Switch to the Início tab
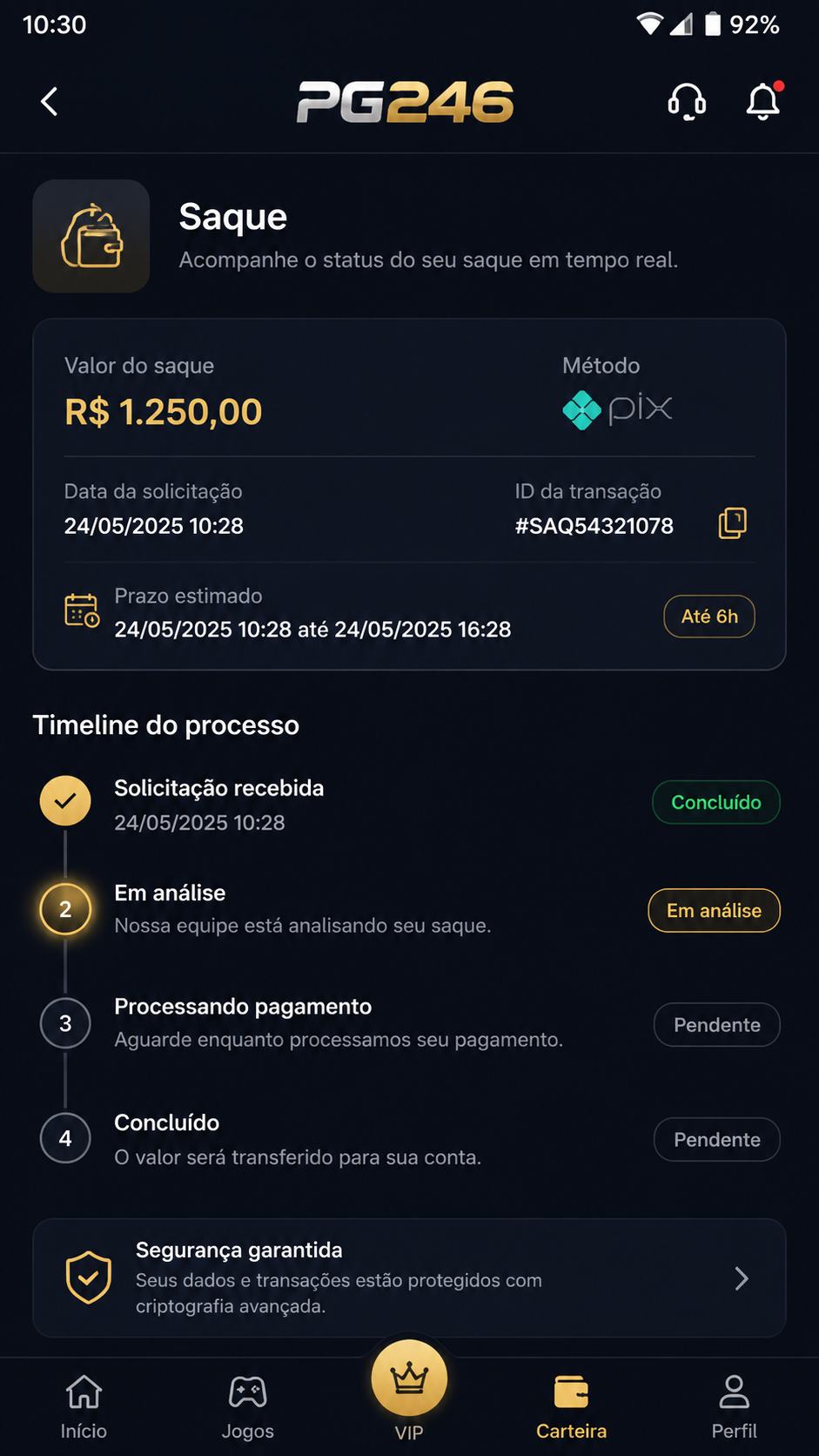The width and height of the screenshot is (819, 1456). click(84, 1406)
